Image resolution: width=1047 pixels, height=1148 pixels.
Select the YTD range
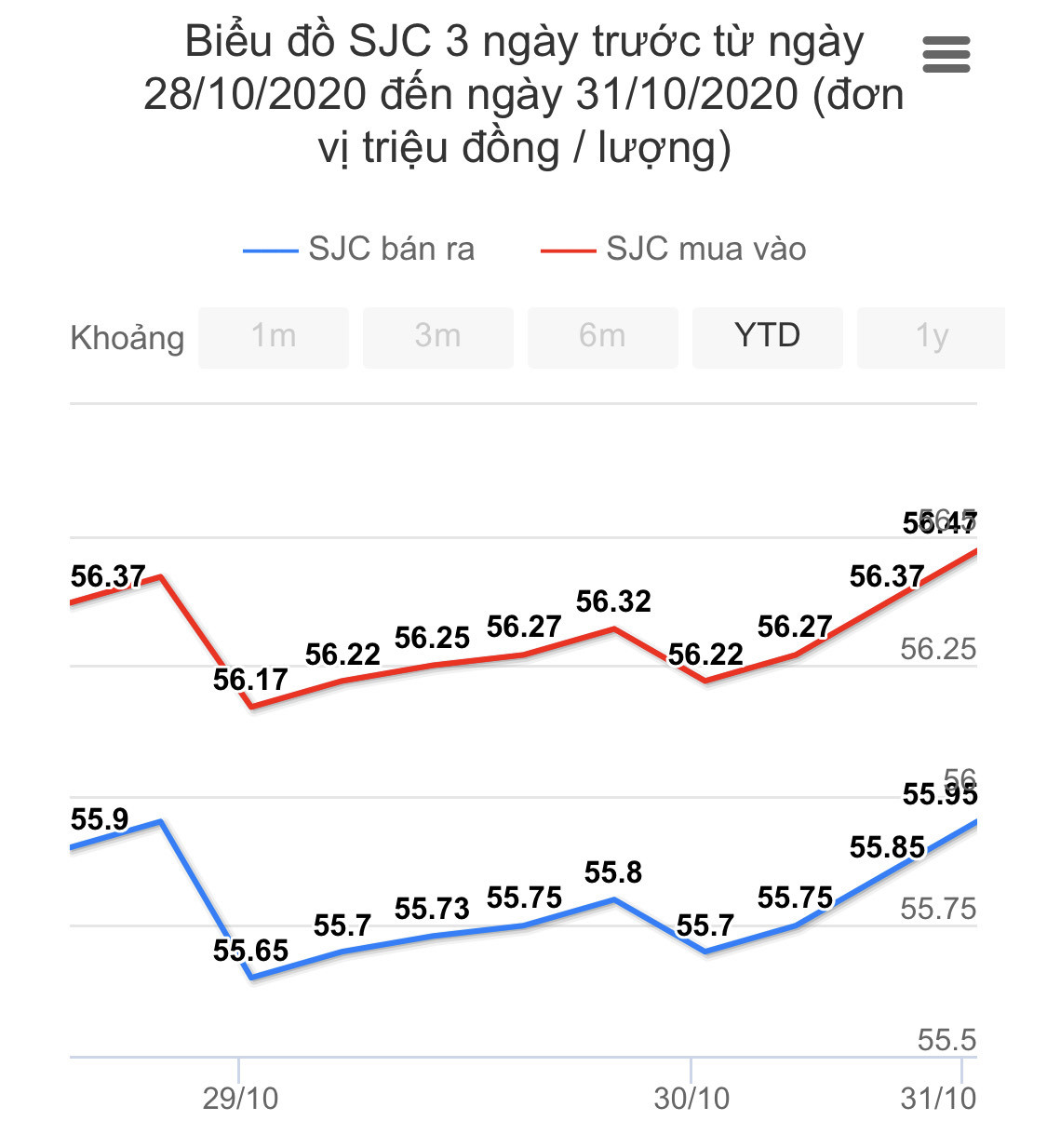(x=767, y=336)
